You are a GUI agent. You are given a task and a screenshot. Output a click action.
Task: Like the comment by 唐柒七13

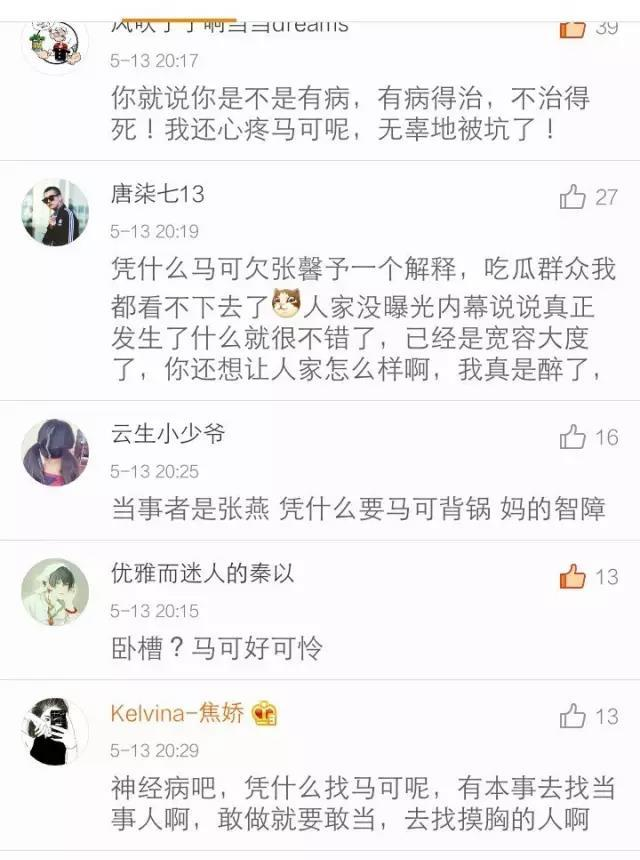point(573,196)
